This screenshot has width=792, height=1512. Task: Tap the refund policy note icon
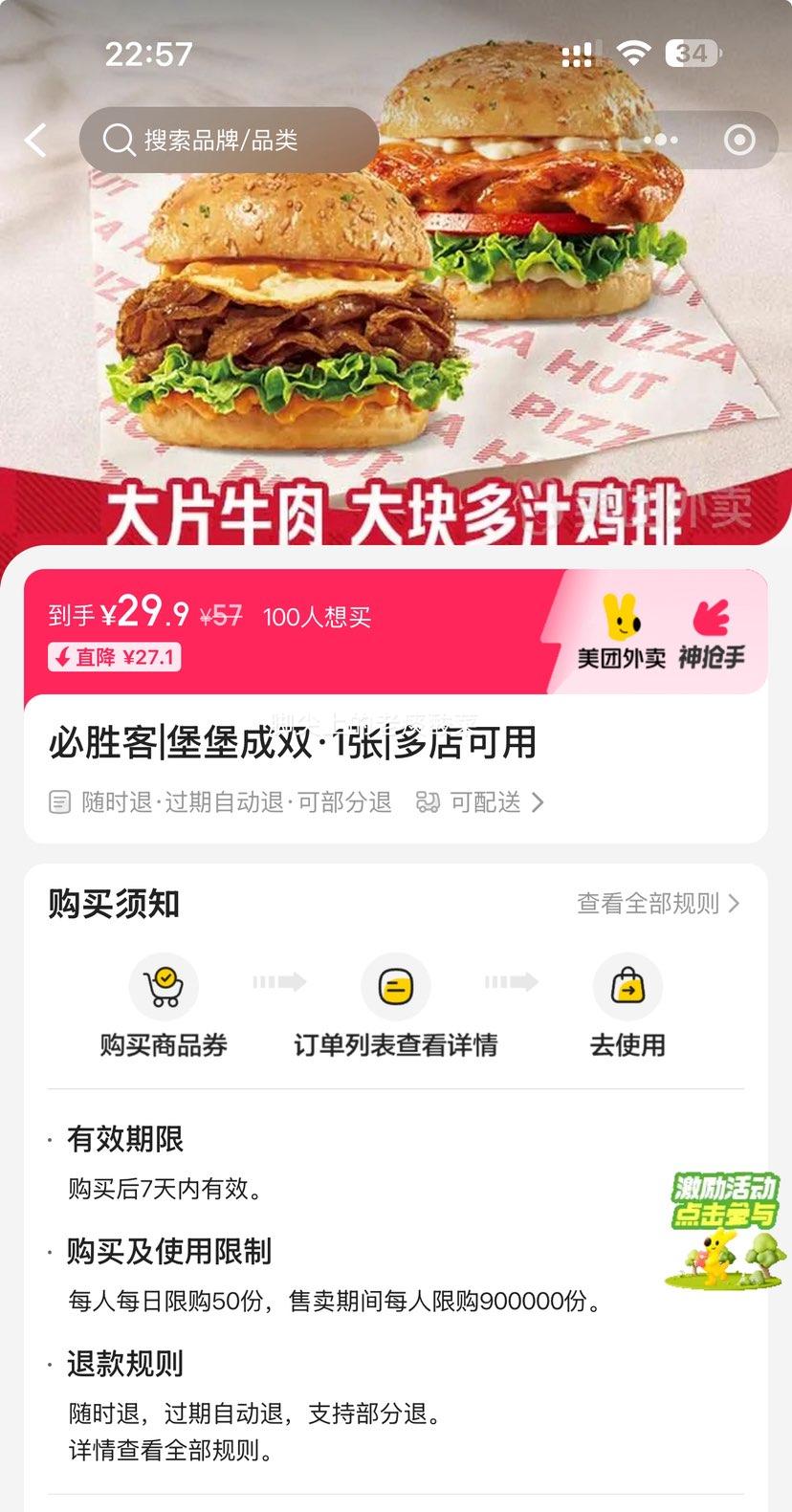point(60,802)
